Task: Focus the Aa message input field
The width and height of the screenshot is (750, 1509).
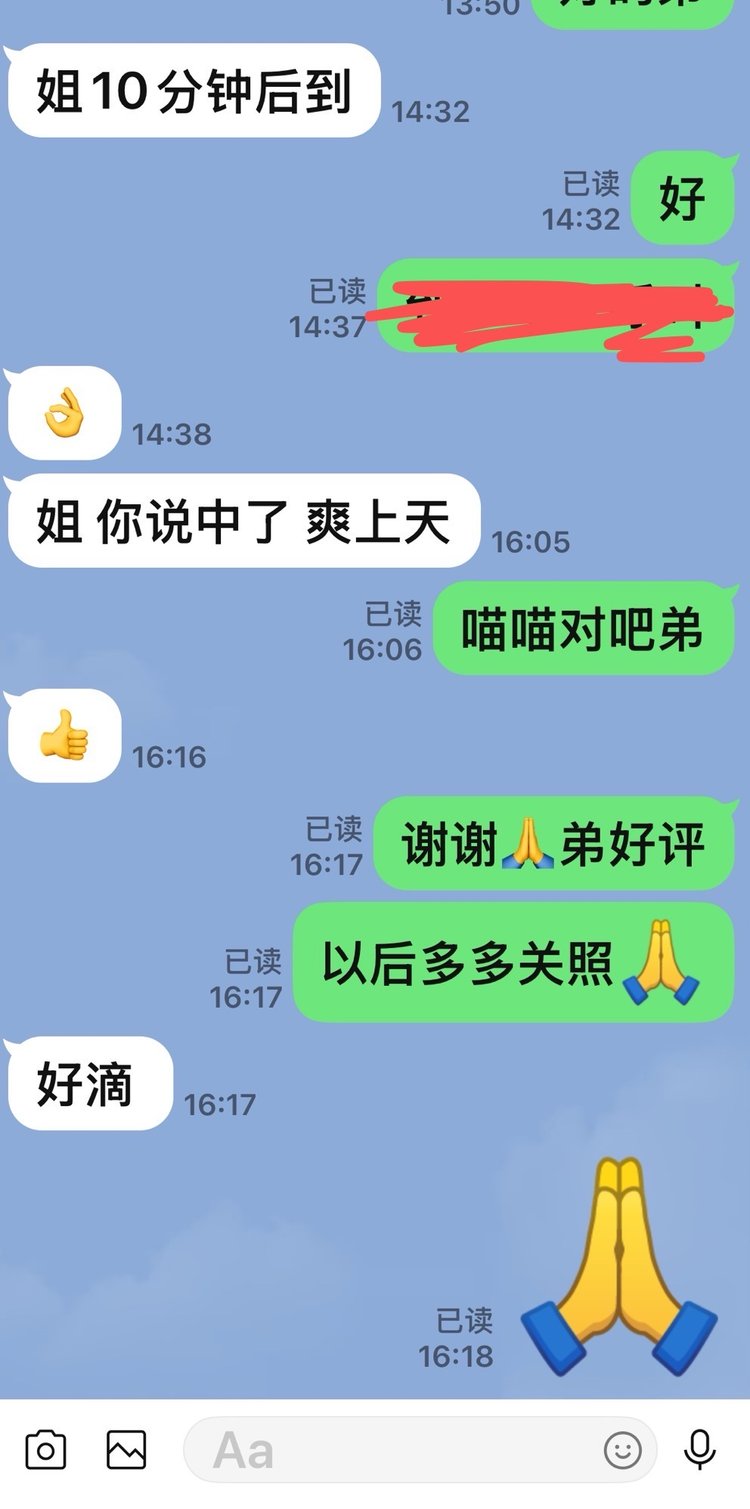Action: [400, 1450]
